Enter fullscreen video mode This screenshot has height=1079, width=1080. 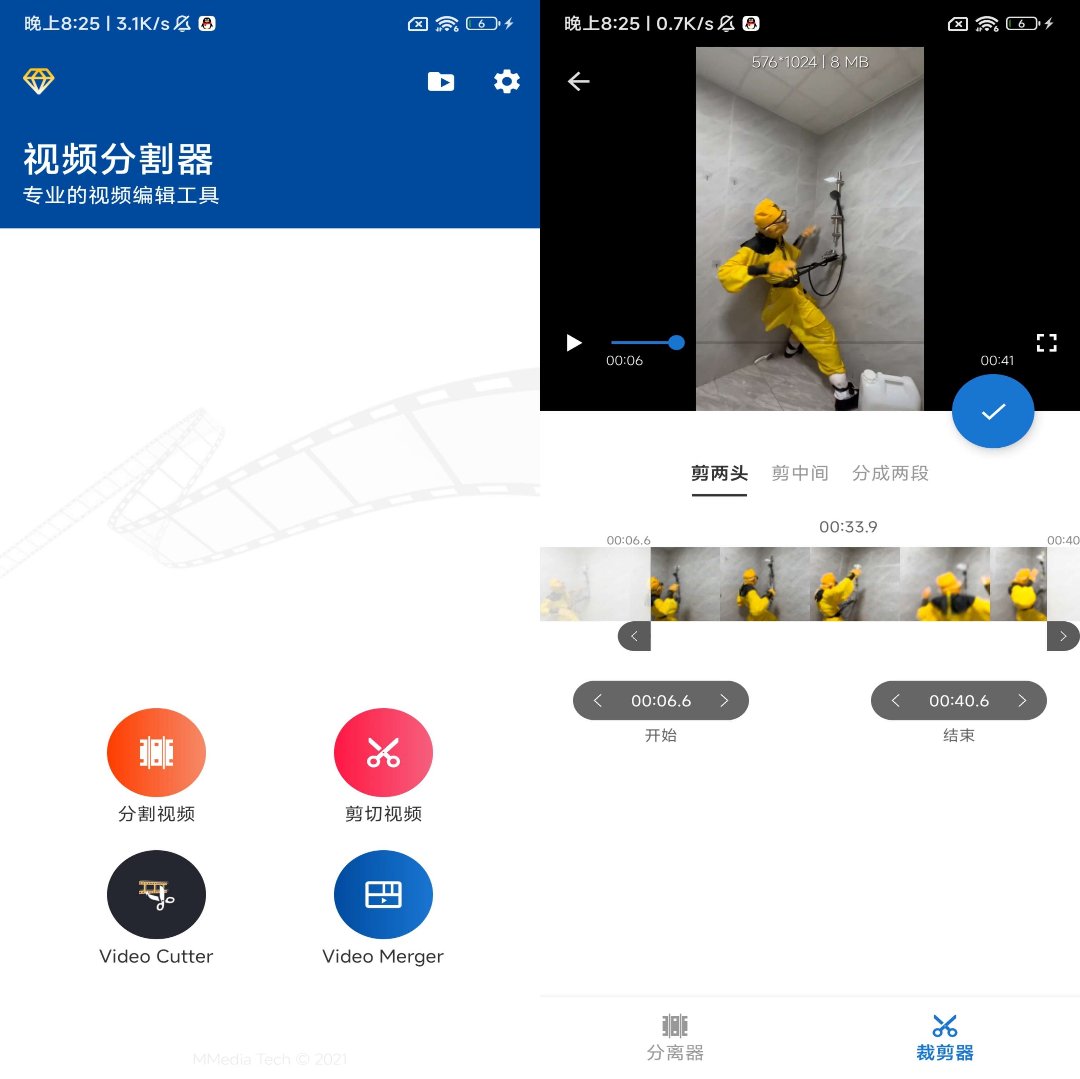(x=1046, y=343)
